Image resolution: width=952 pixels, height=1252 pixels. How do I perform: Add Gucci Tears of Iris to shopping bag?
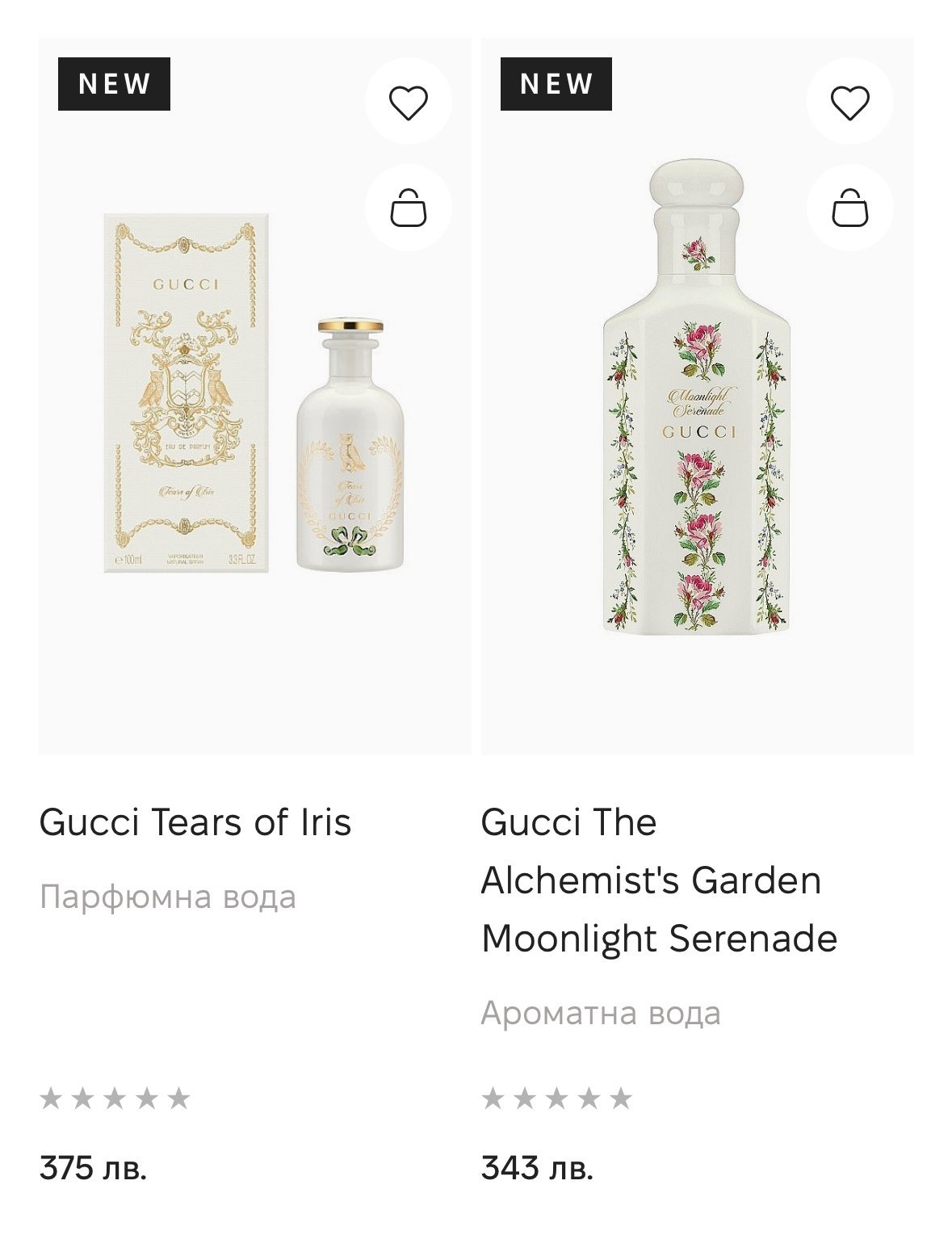point(408,208)
